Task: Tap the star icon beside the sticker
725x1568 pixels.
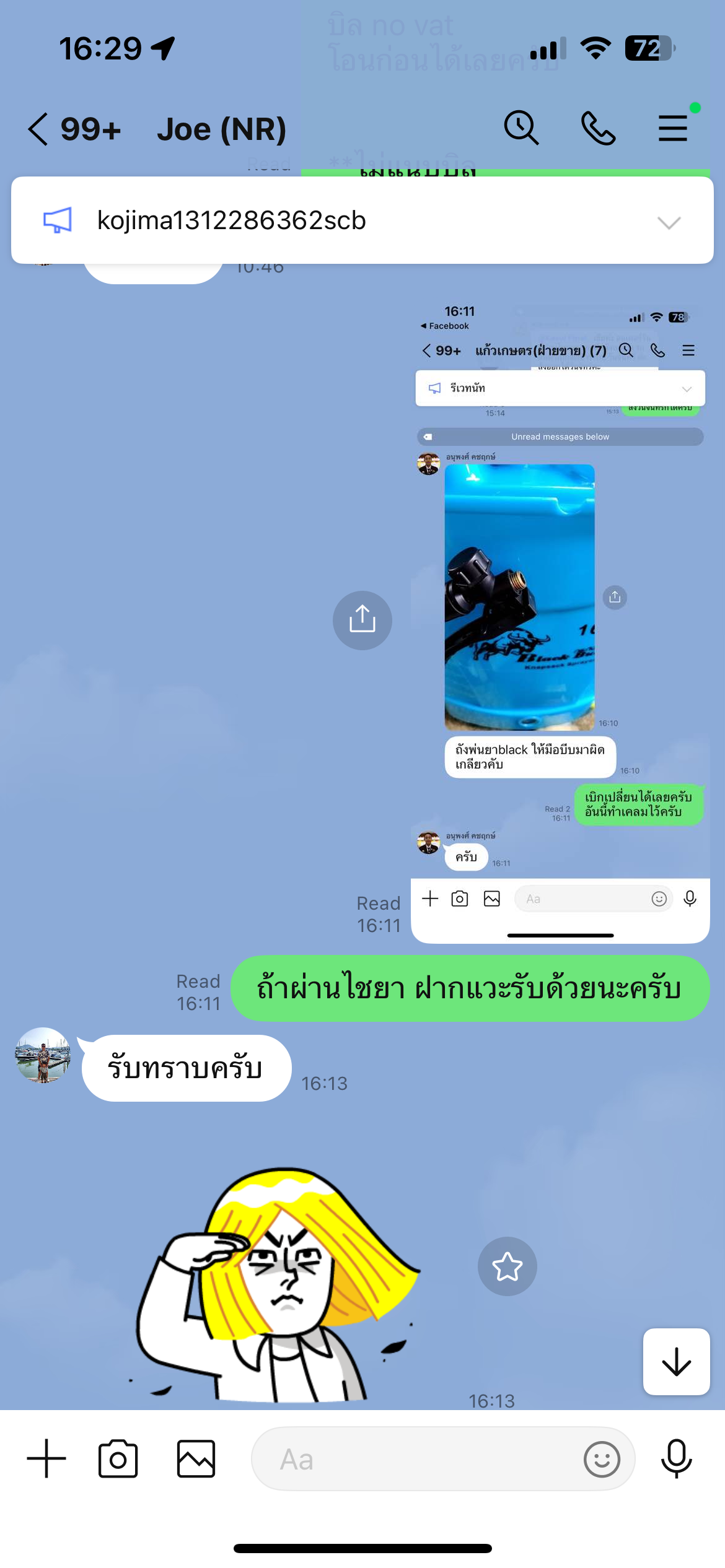Action: [507, 1266]
